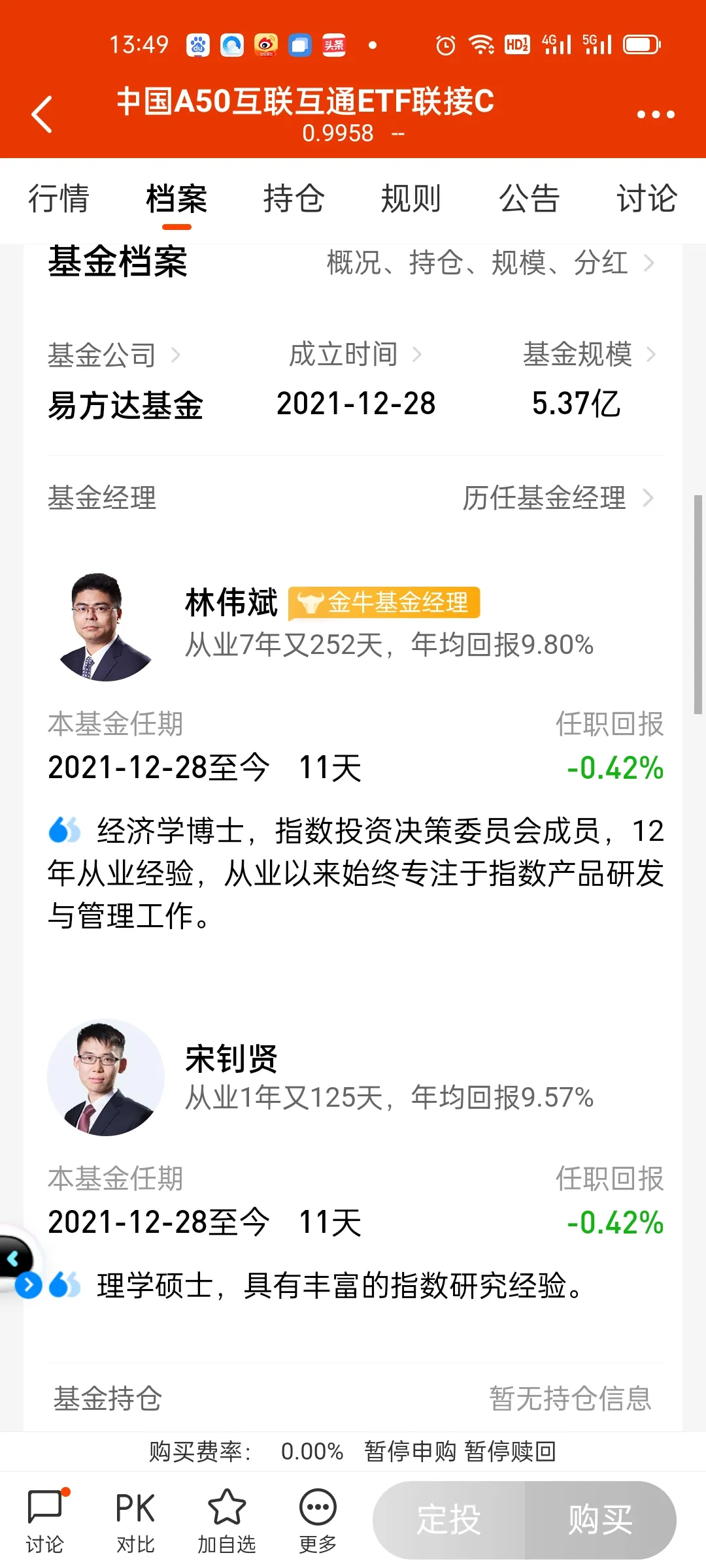The height and width of the screenshot is (1568, 706).
Task: Switch to the 规则 tab
Action: (x=411, y=199)
